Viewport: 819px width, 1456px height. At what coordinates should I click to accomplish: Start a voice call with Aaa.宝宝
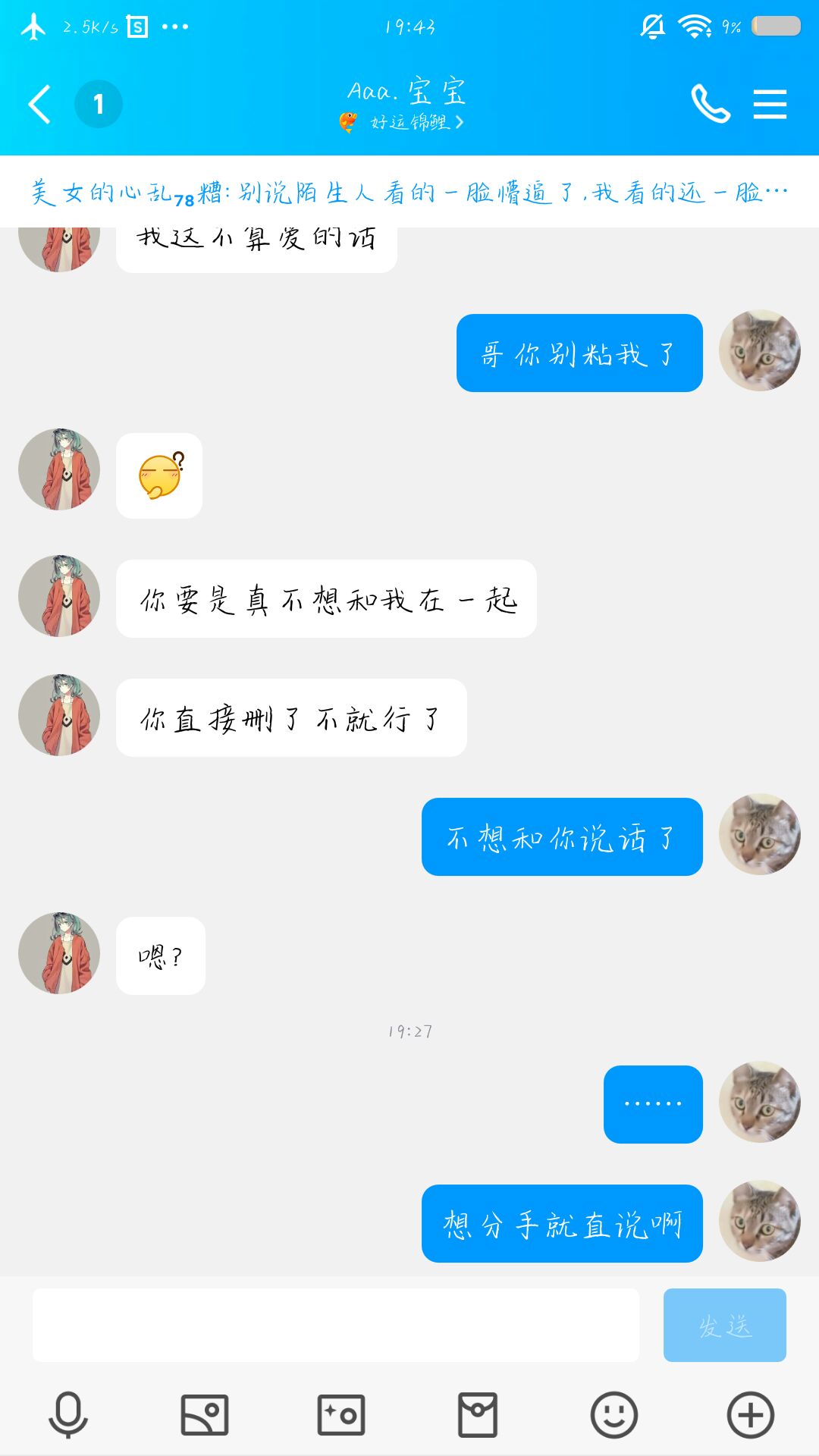[x=710, y=104]
